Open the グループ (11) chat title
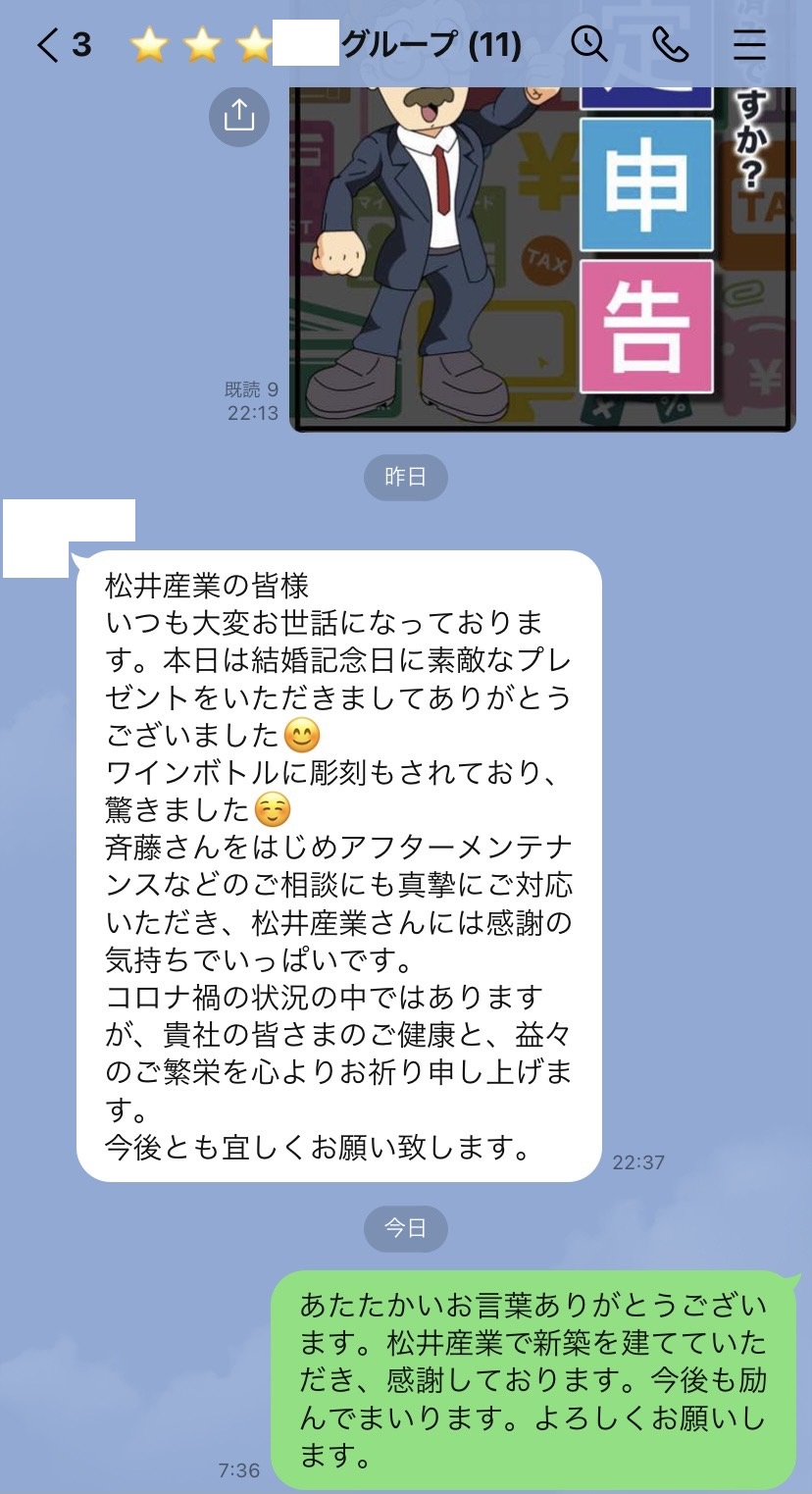Image resolution: width=812 pixels, height=1494 pixels. point(422,45)
